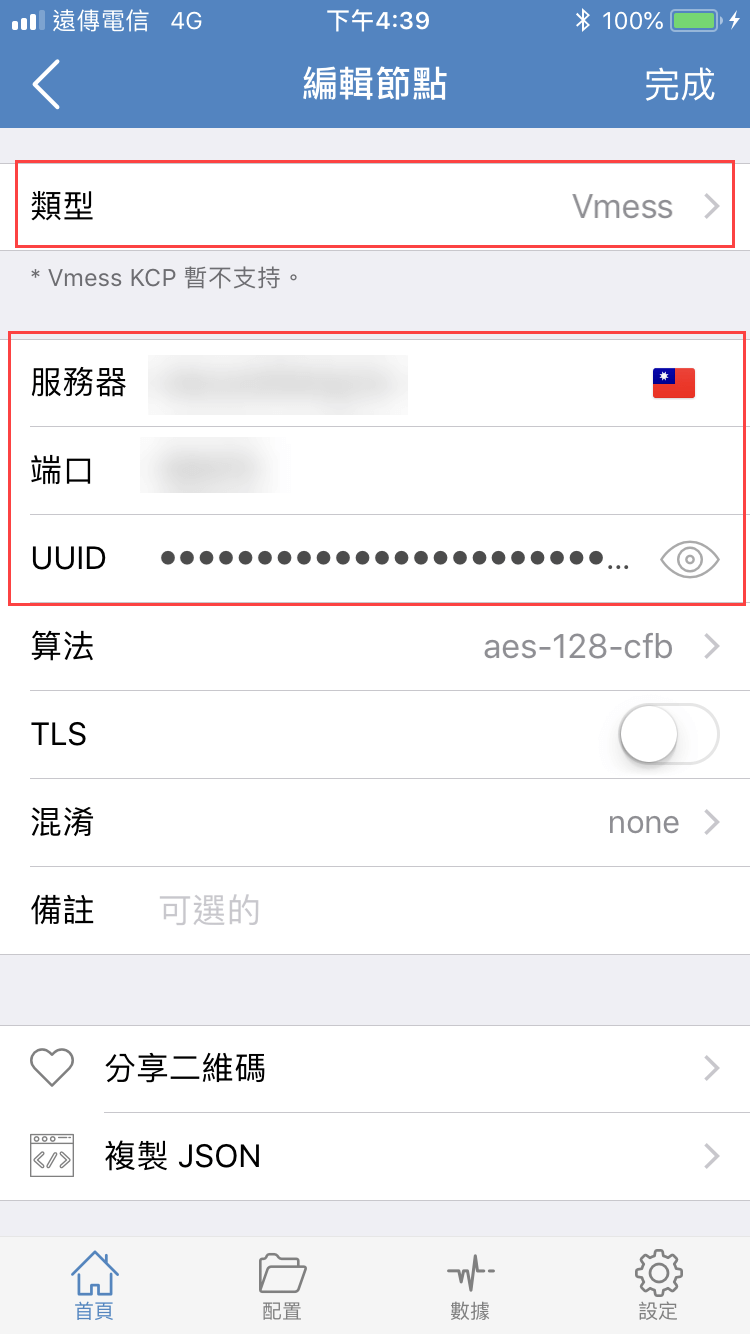Open the 類型 Vmess selector
This screenshot has width=750, height=1334.
point(375,207)
